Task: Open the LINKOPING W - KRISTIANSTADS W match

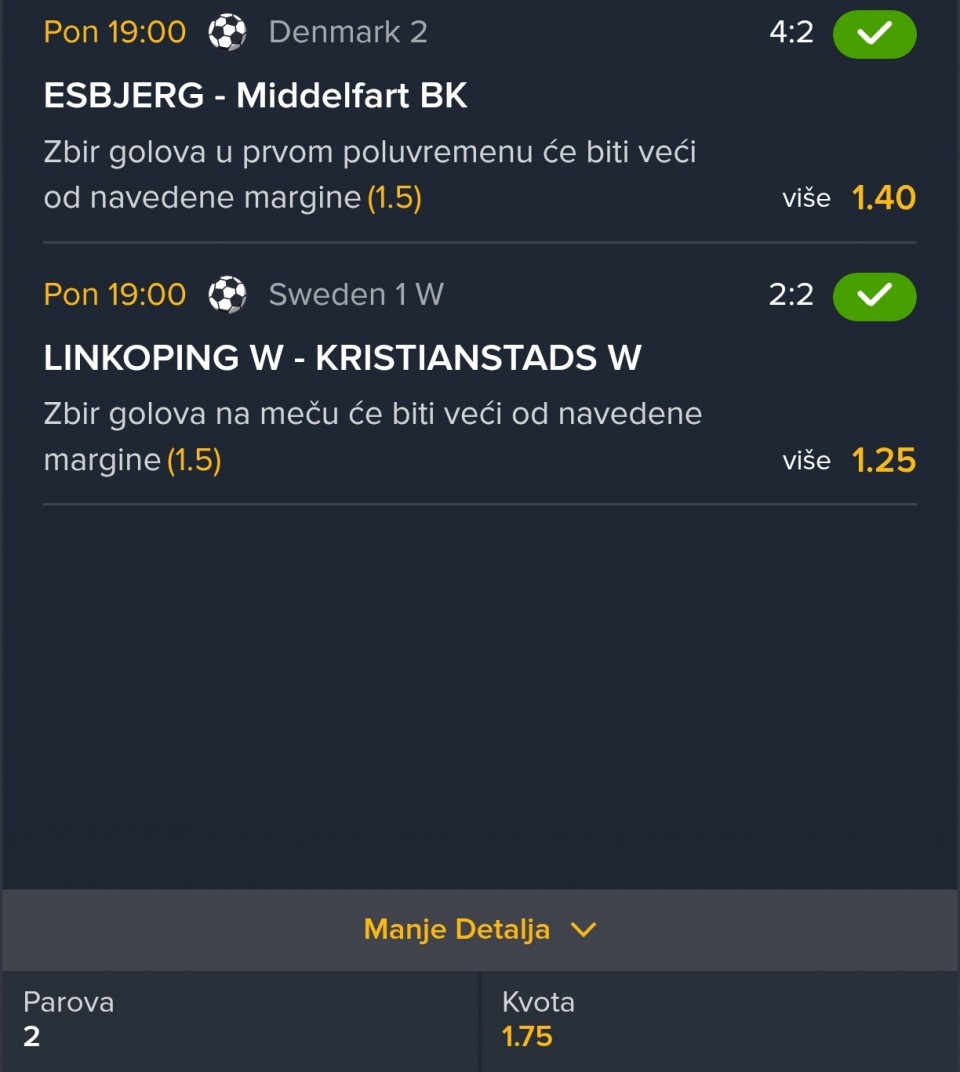Action: [x=342, y=358]
